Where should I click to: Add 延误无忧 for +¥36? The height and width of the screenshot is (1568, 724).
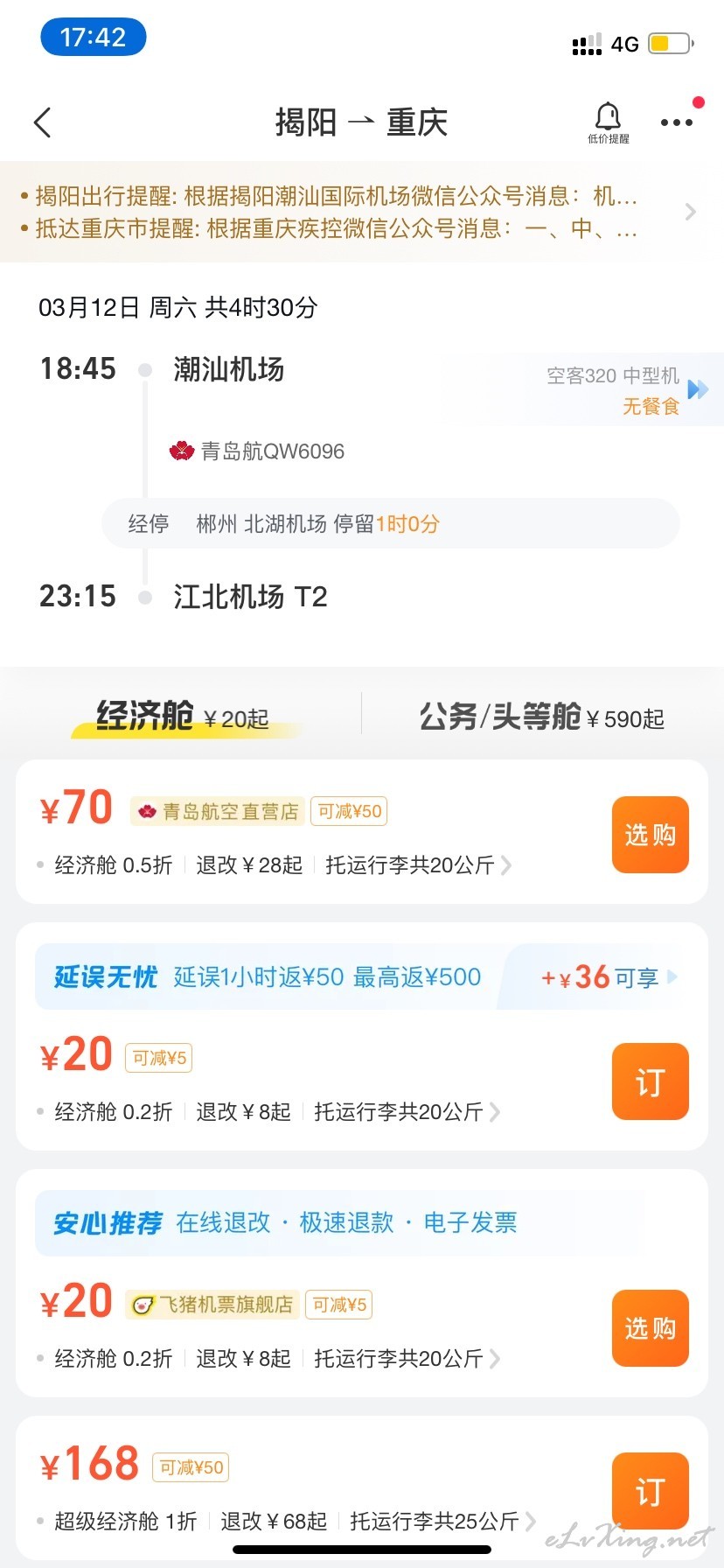click(609, 977)
